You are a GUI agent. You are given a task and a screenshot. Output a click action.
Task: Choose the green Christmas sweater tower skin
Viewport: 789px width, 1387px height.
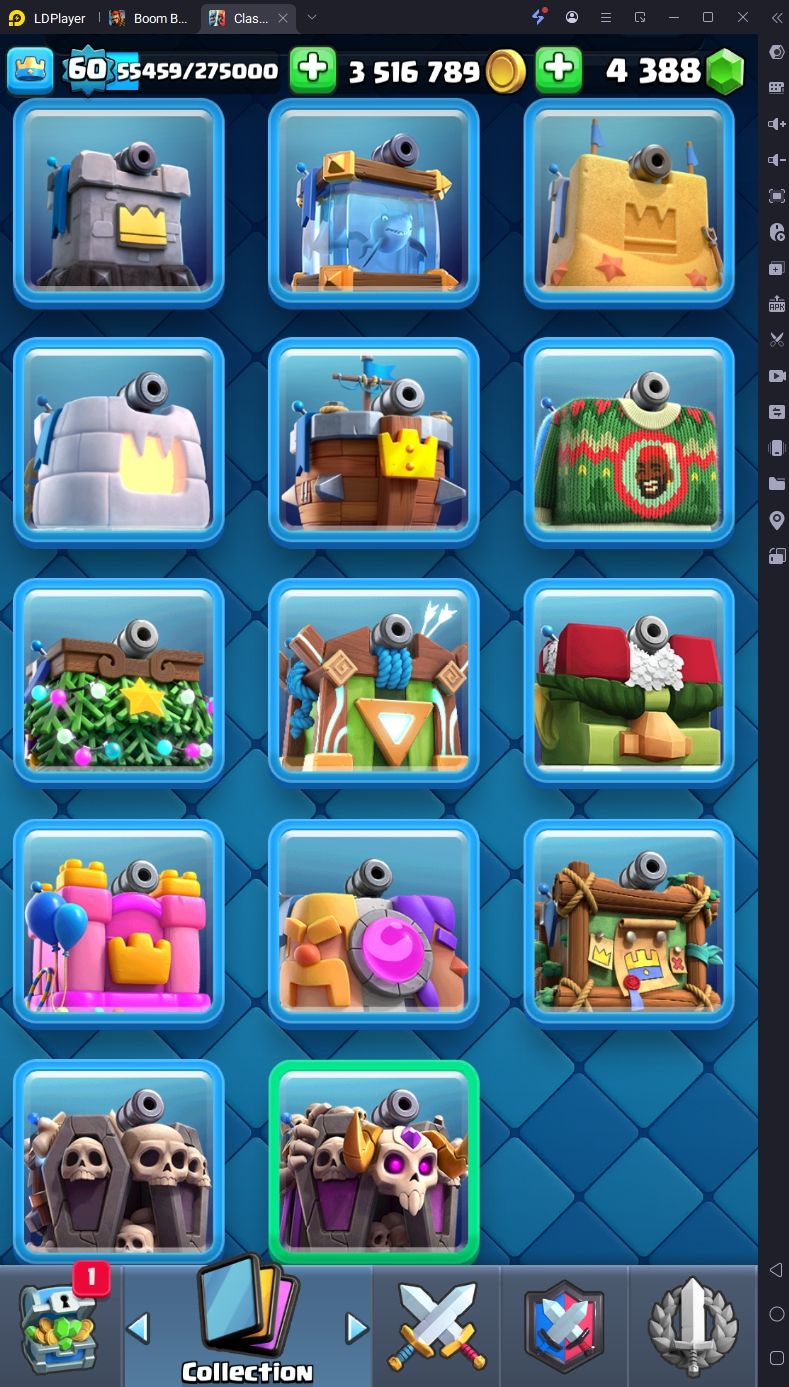click(628, 442)
